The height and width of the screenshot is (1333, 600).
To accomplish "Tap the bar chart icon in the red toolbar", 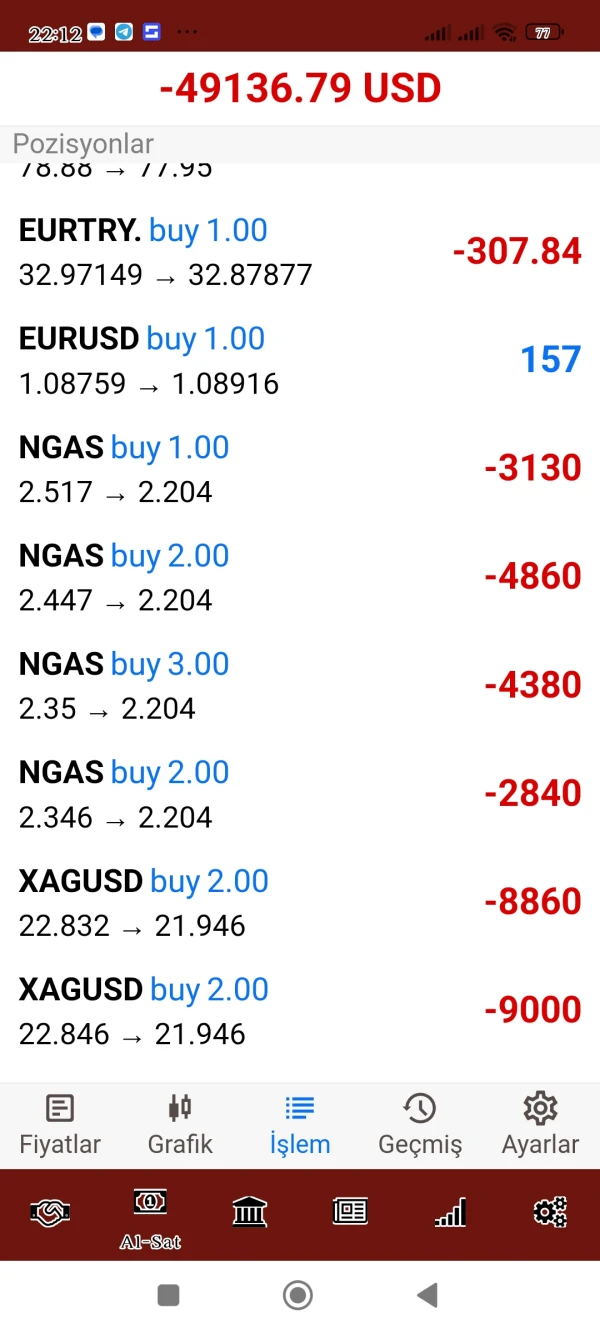I will [x=450, y=1213].
